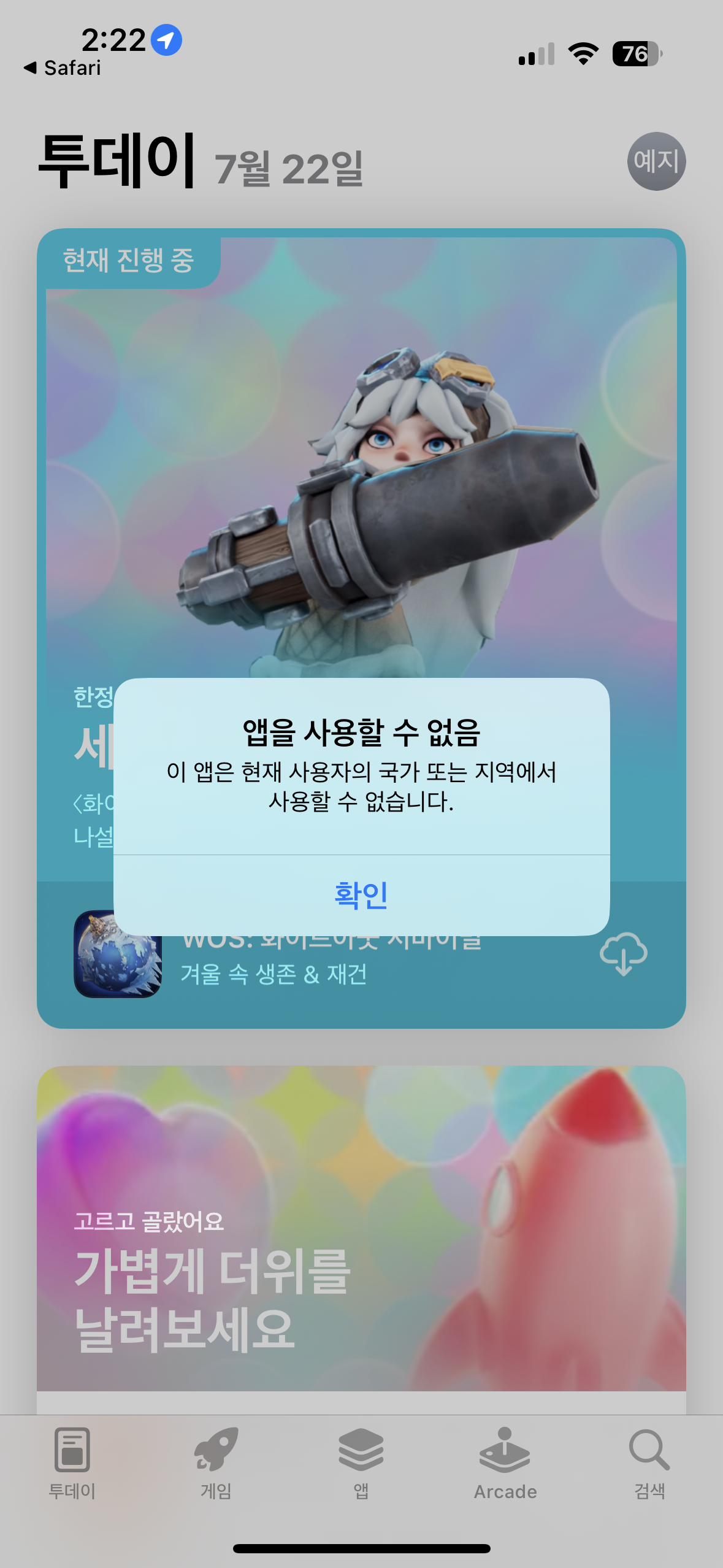Download the WOS app via cloud icon
The height and width of the screenshot is (1568, 723).
tap(623, 954)
